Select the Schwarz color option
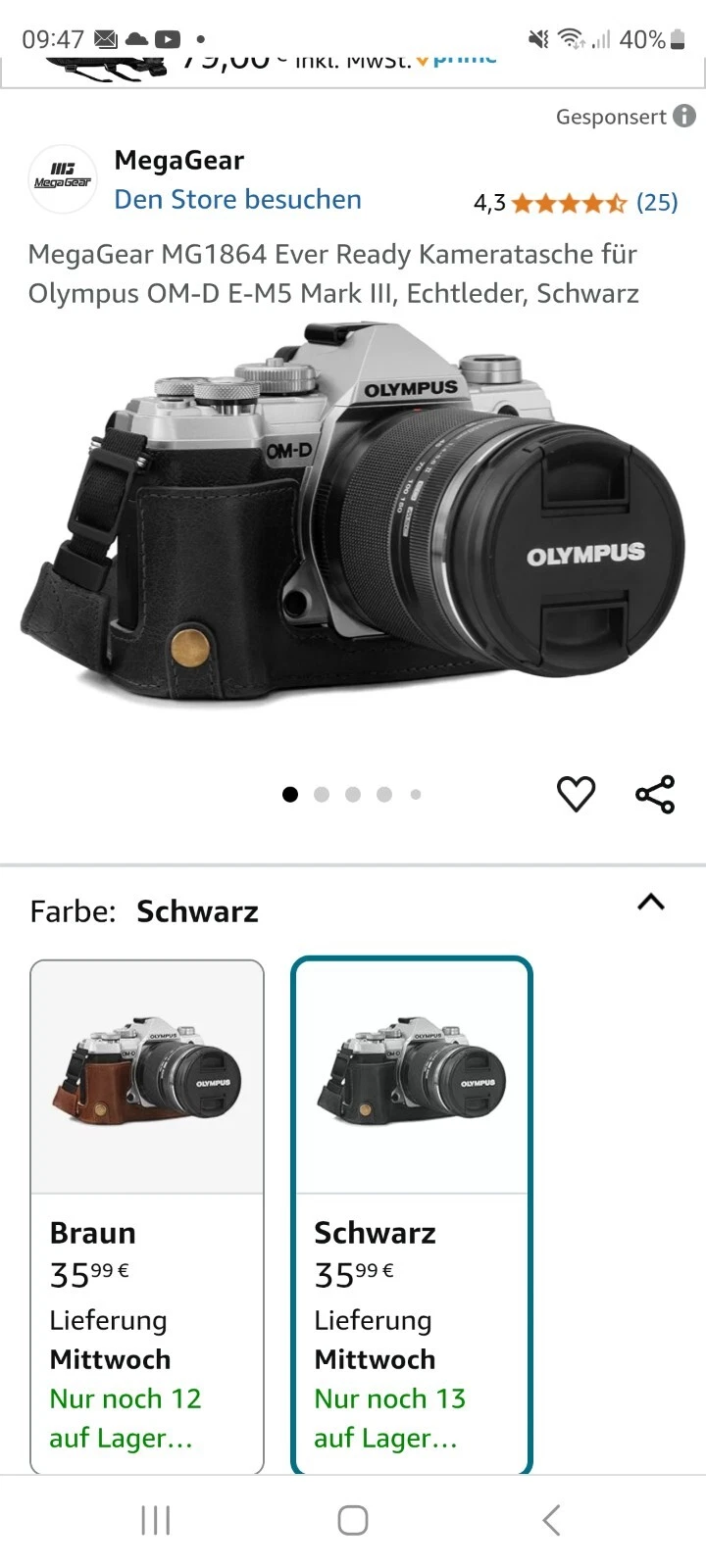Screen dimensions: 706x1568 pos(411,1215)
